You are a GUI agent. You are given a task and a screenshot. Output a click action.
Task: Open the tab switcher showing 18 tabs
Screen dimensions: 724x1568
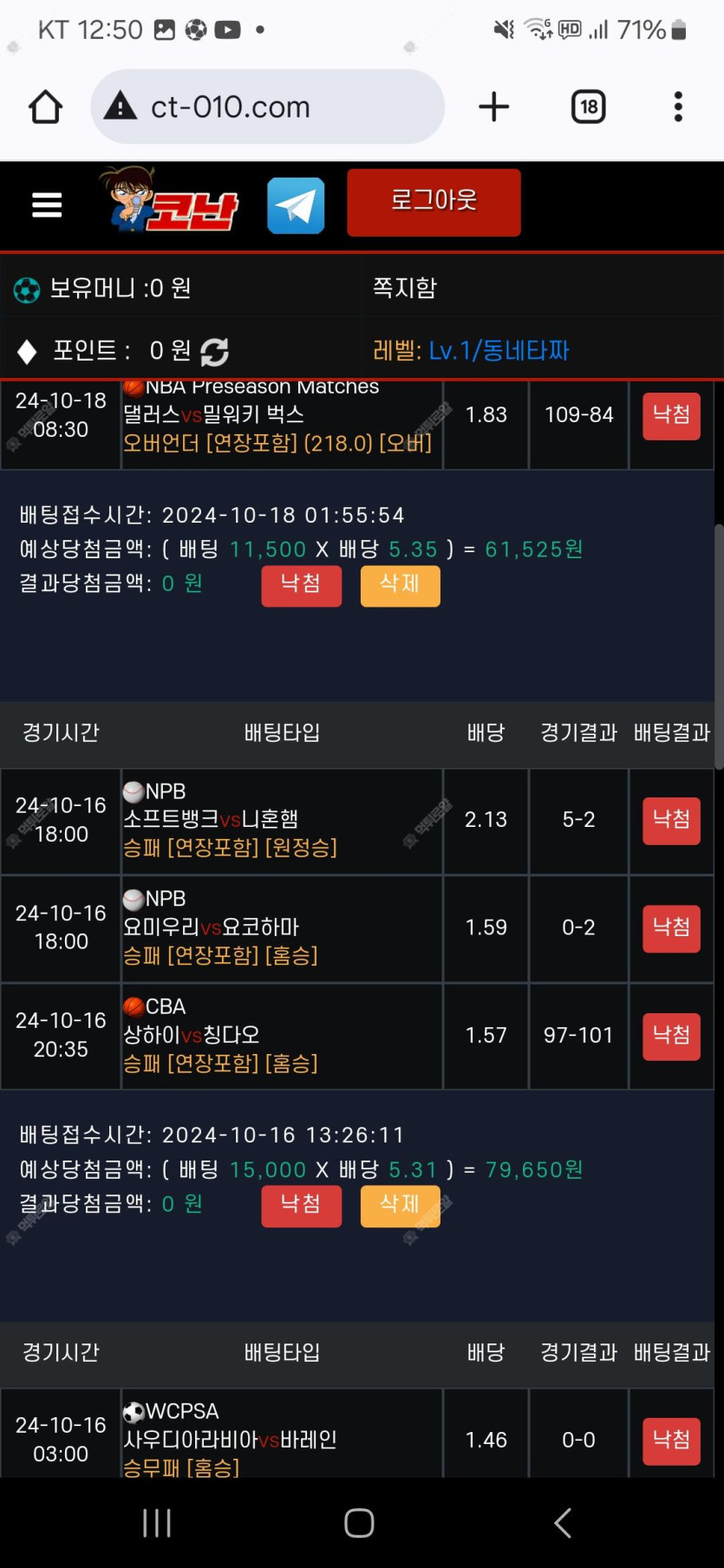click(x=589, y=107)
